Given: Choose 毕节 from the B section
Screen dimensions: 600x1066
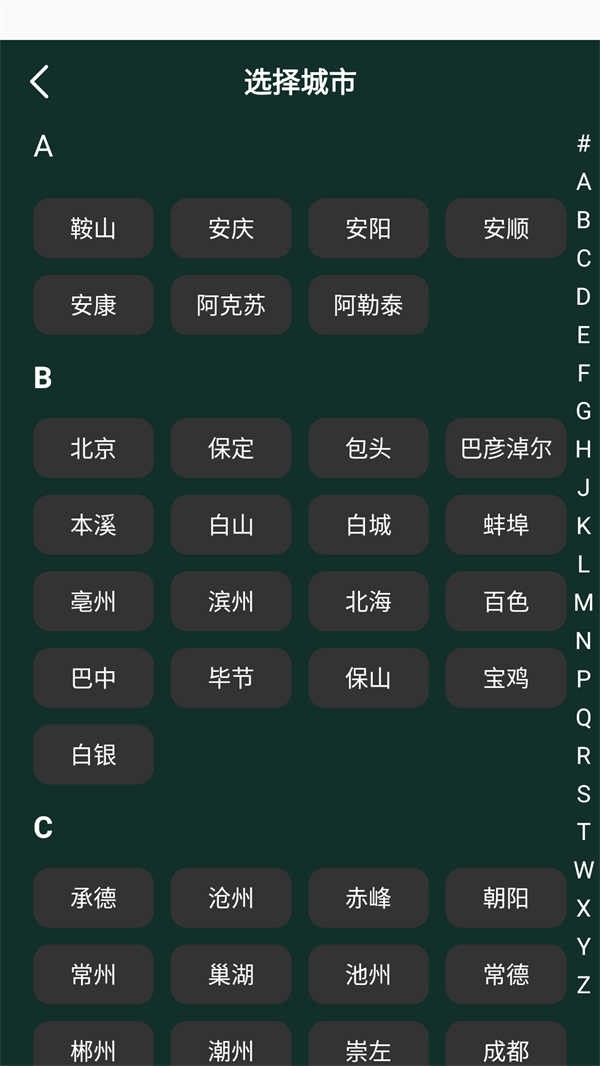Looking at the screenshot, I should pos(231,678).
